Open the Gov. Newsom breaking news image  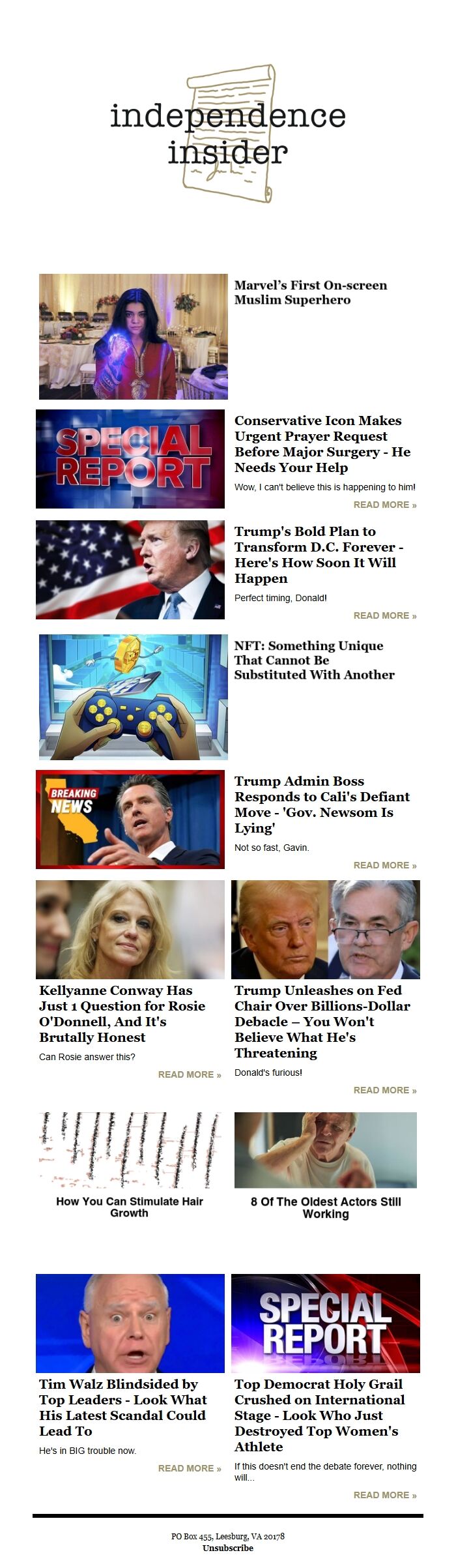click(130, 819)
